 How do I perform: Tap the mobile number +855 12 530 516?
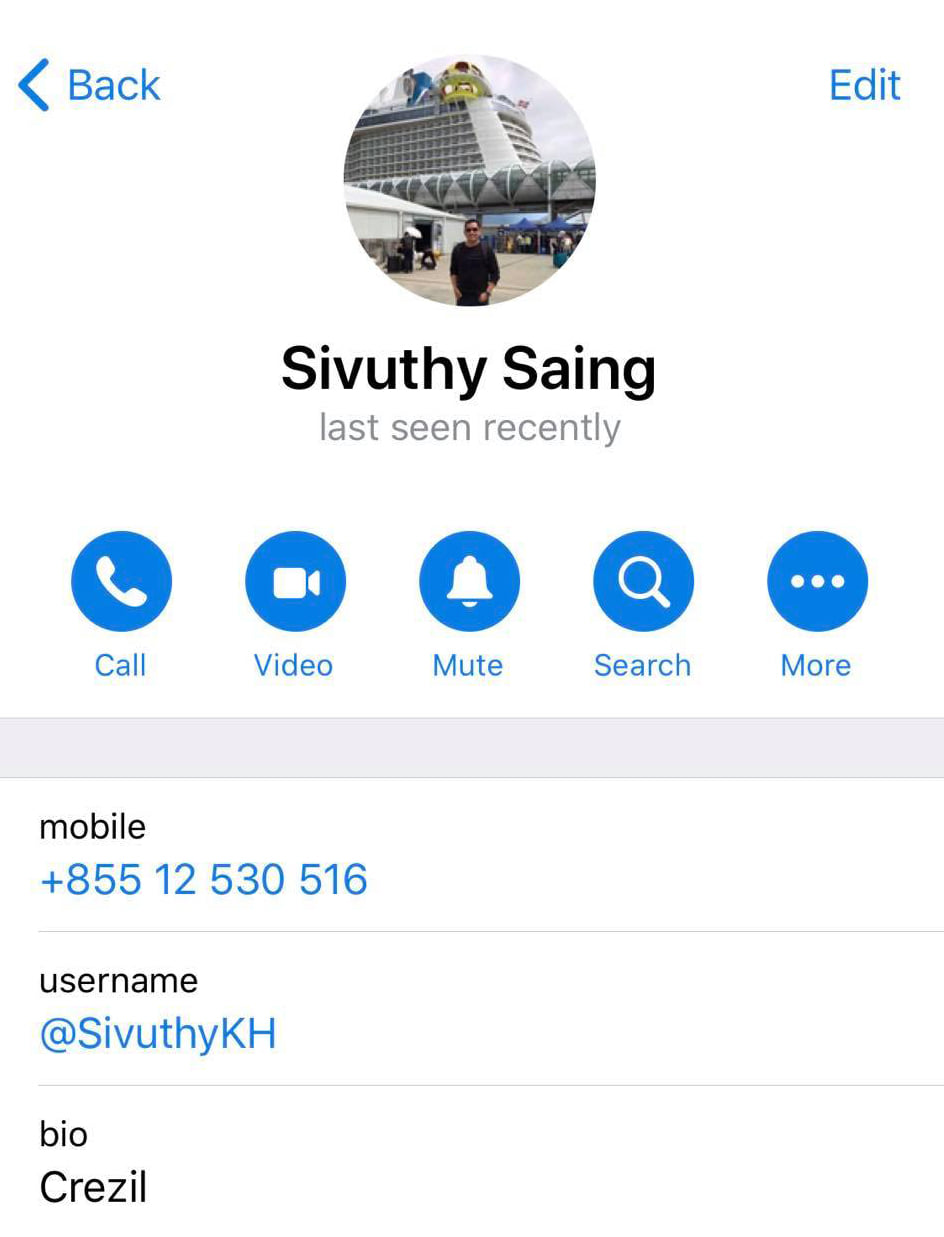click(204, 880)
